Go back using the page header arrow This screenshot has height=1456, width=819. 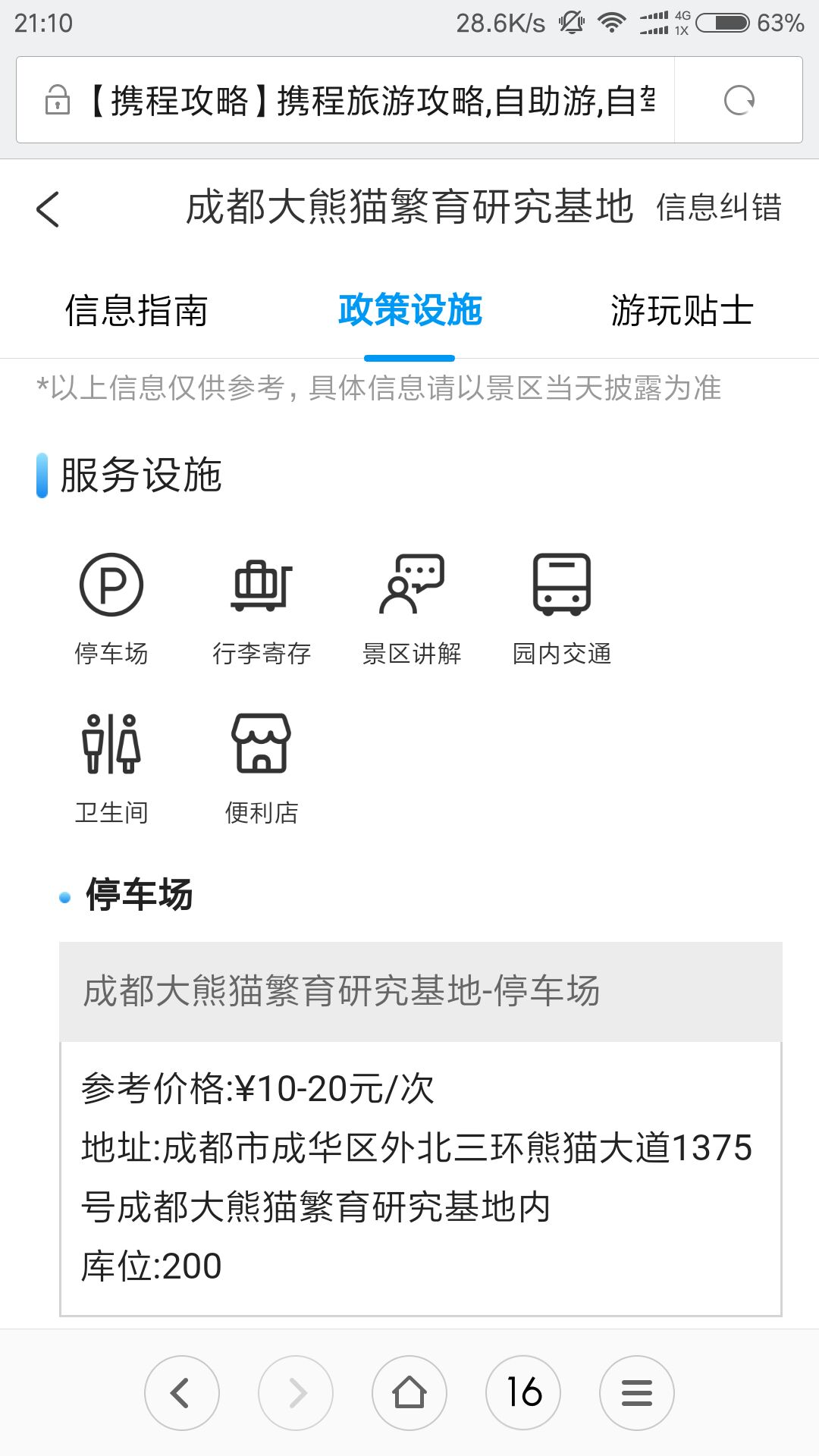point(48,209)
